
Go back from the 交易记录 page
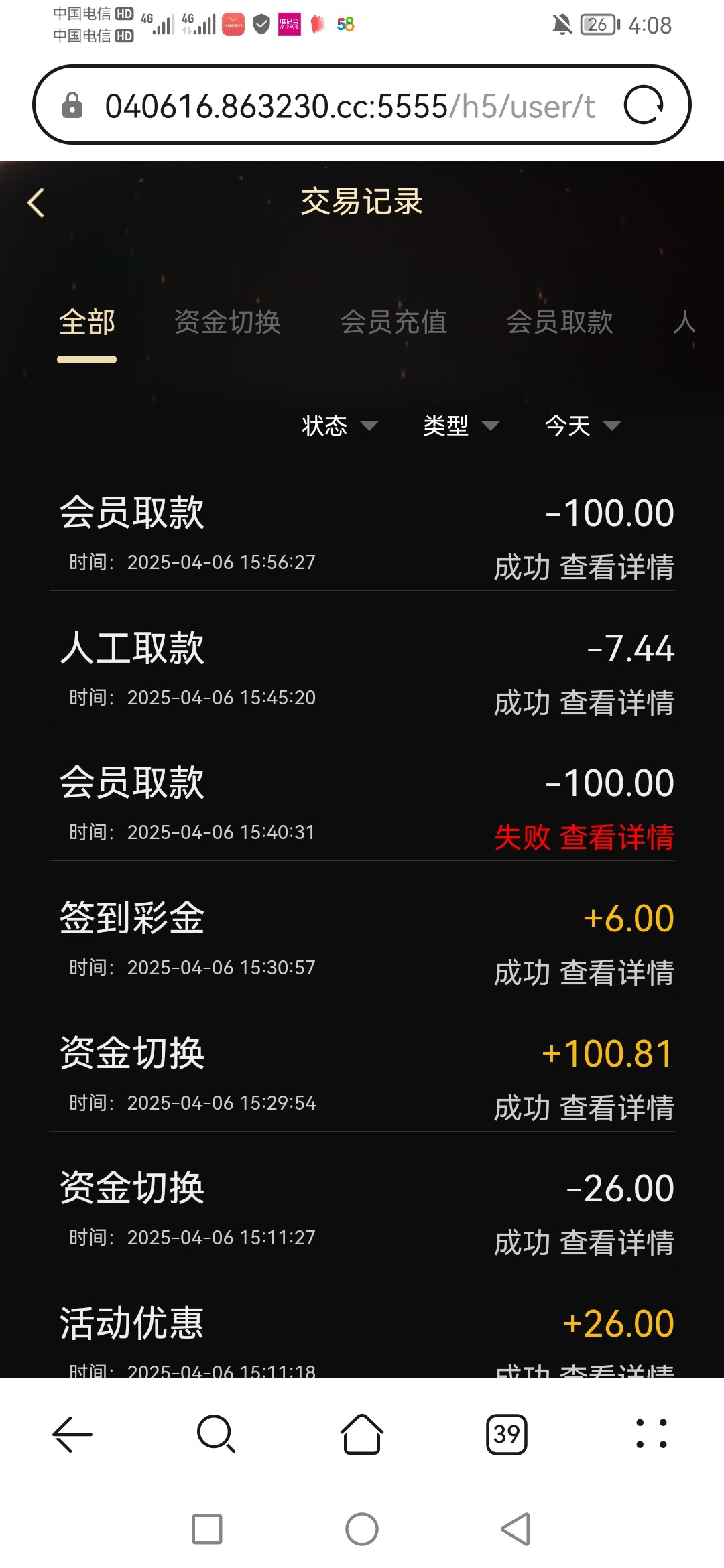pyautogui.click(x=36, y=202)
